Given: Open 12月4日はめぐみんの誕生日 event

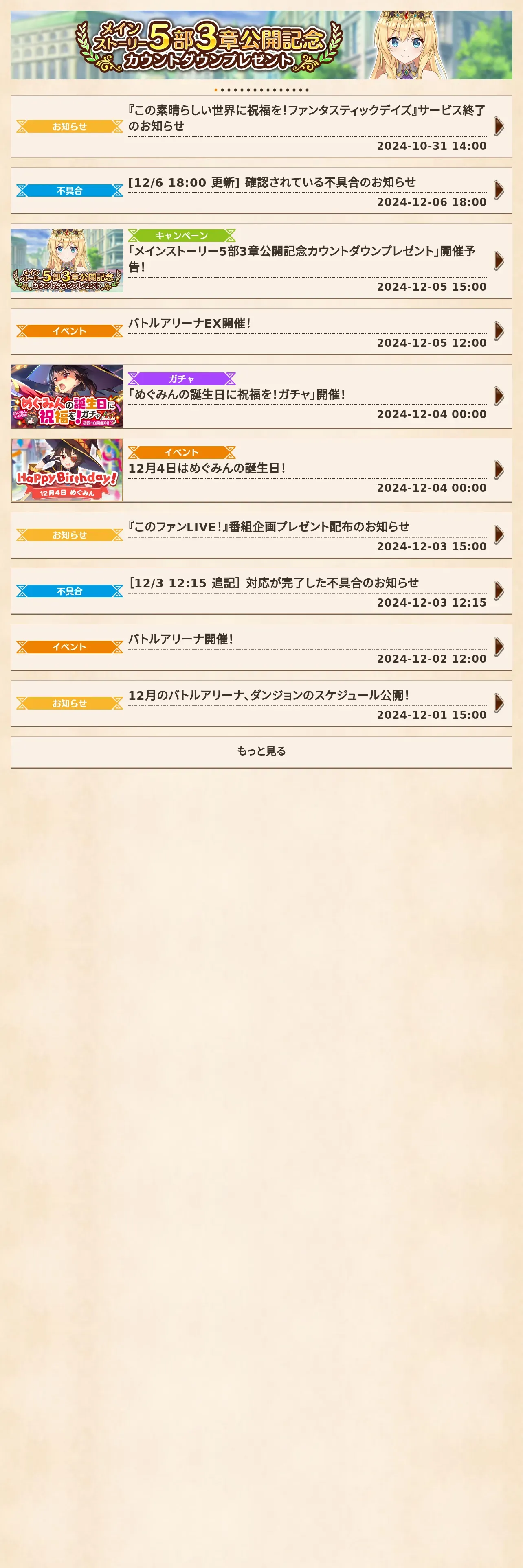Looking at the screenshot, I should 261,470.
